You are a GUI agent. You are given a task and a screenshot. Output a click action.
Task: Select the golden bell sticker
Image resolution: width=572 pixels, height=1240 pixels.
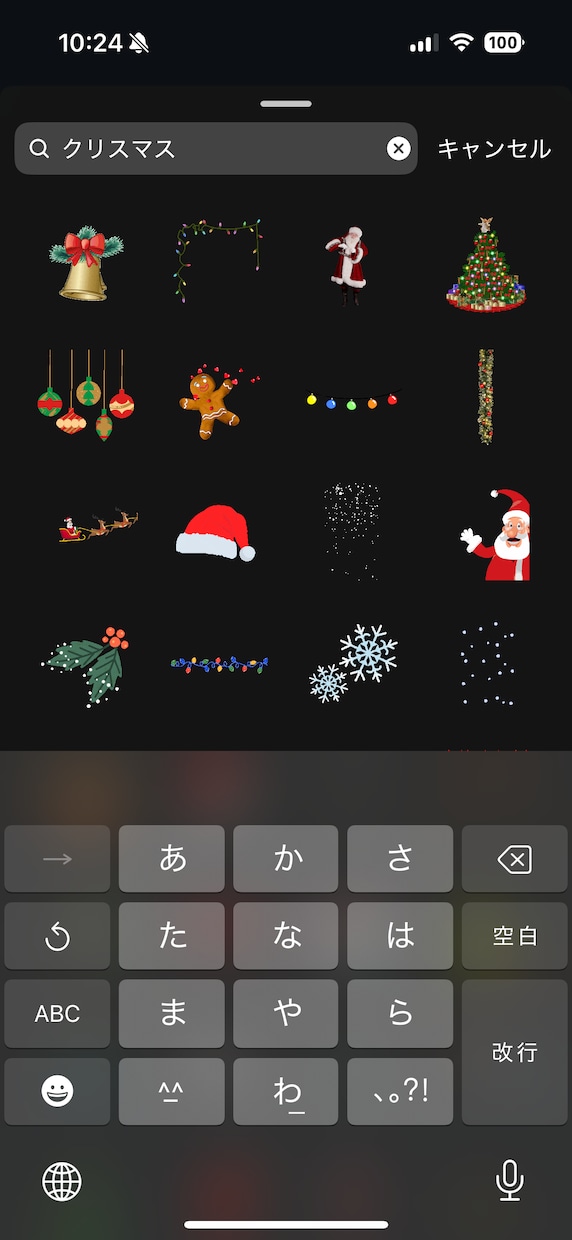point(86,263)
